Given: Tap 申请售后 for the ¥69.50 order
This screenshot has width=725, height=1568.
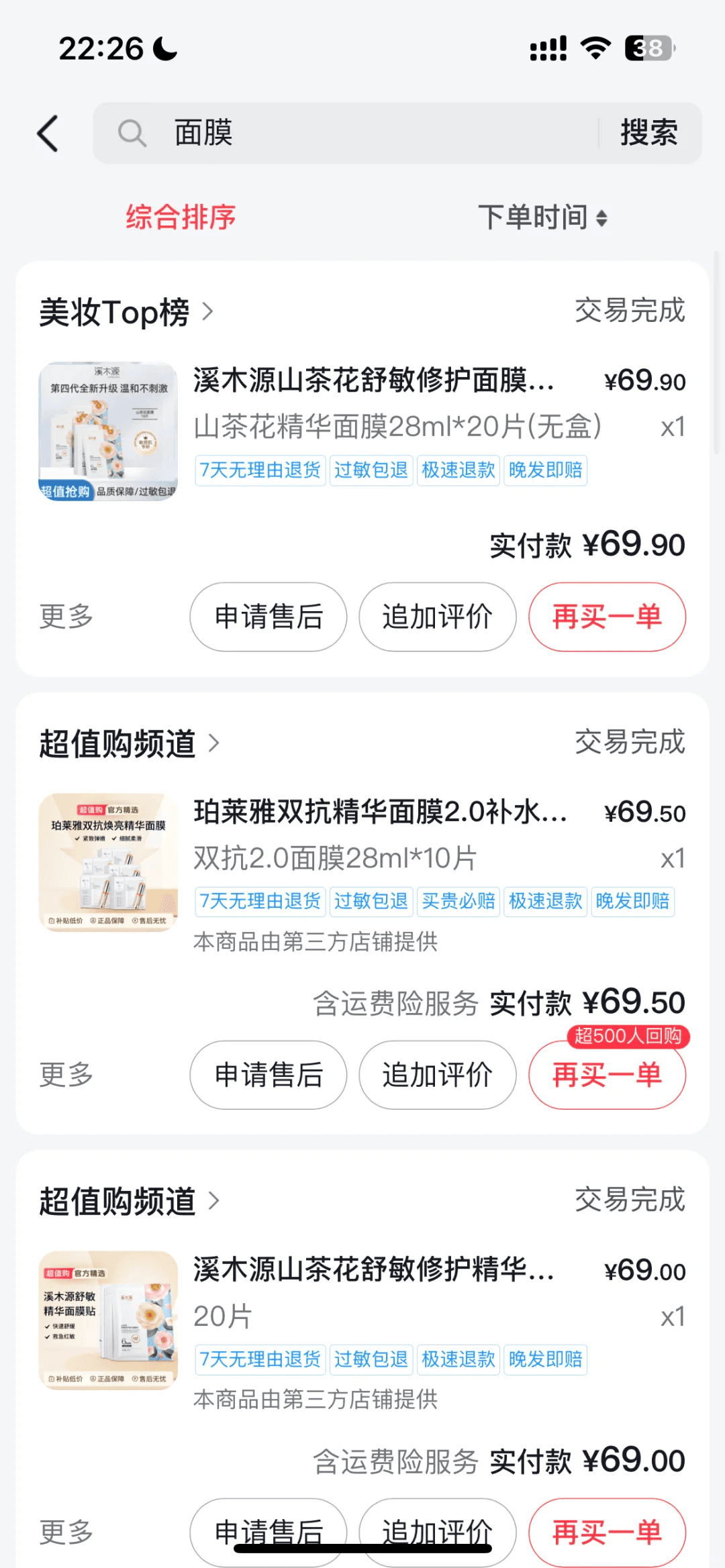Looking at the screenshot, I should (269, 1075).
